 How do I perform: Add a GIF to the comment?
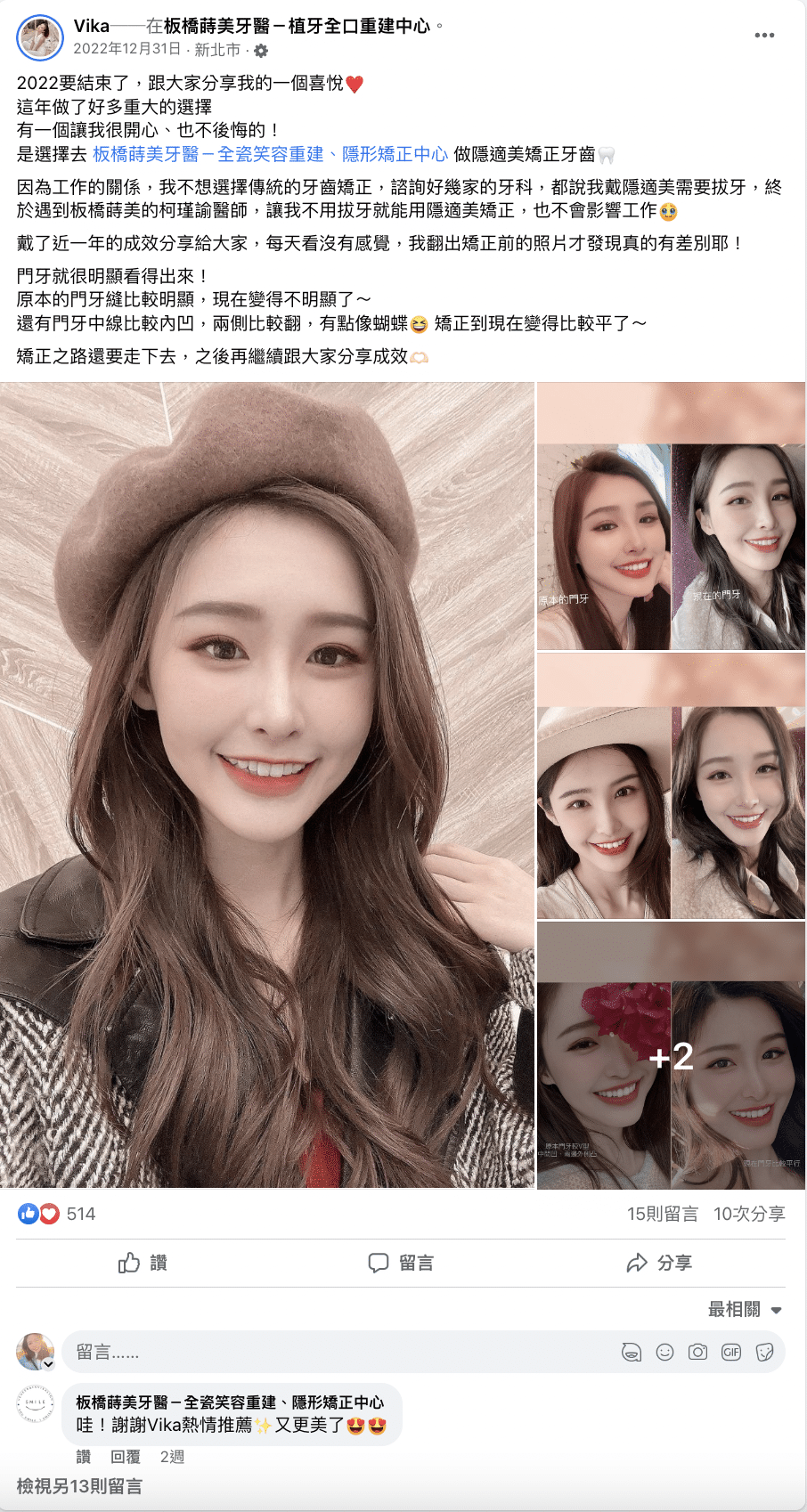click(731, 1352)
